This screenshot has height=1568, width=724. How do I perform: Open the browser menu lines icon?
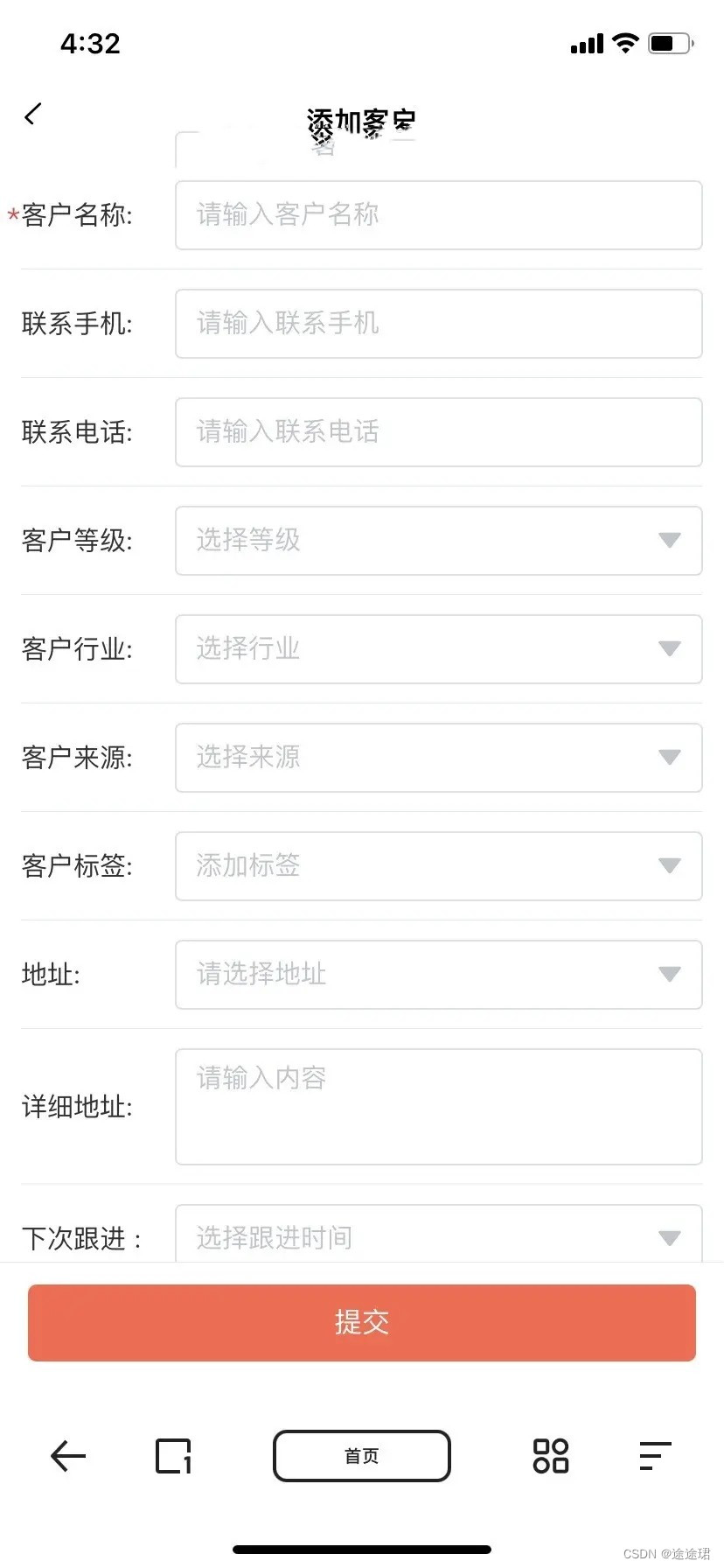click(x=655, y=1456)
